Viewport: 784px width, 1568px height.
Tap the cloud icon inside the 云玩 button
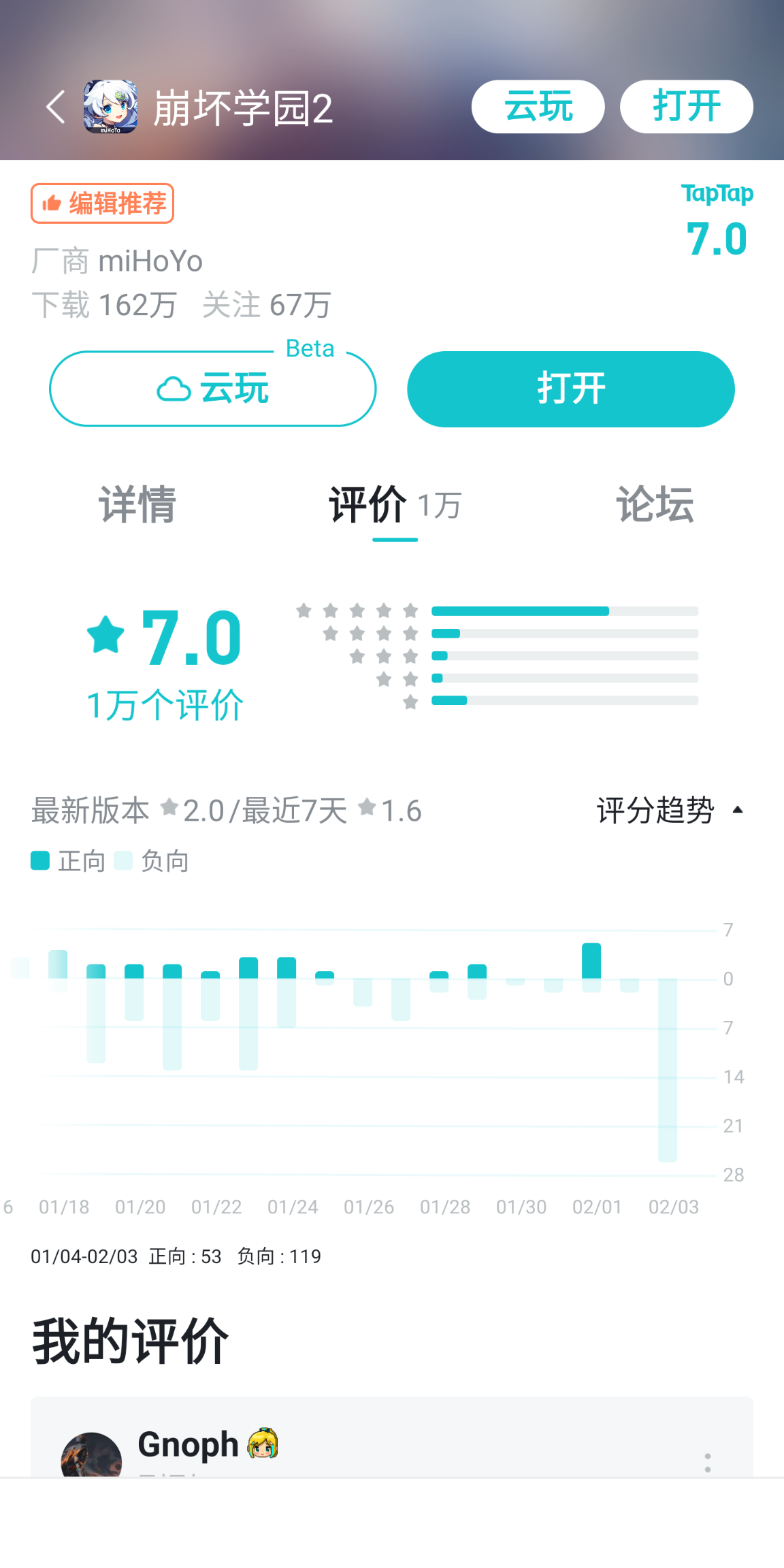point(175,389)
